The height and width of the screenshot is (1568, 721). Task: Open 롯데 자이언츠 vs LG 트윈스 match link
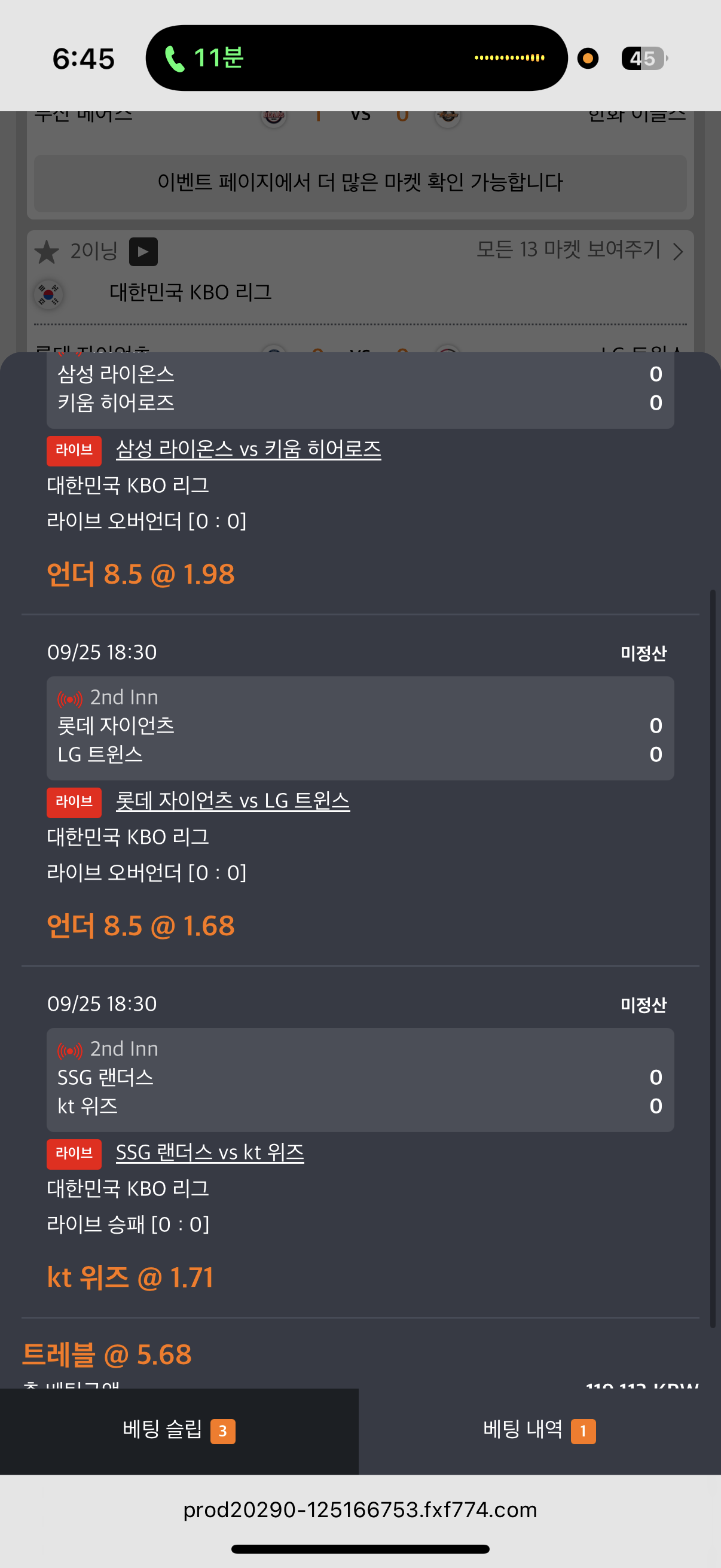click(233, 800)
